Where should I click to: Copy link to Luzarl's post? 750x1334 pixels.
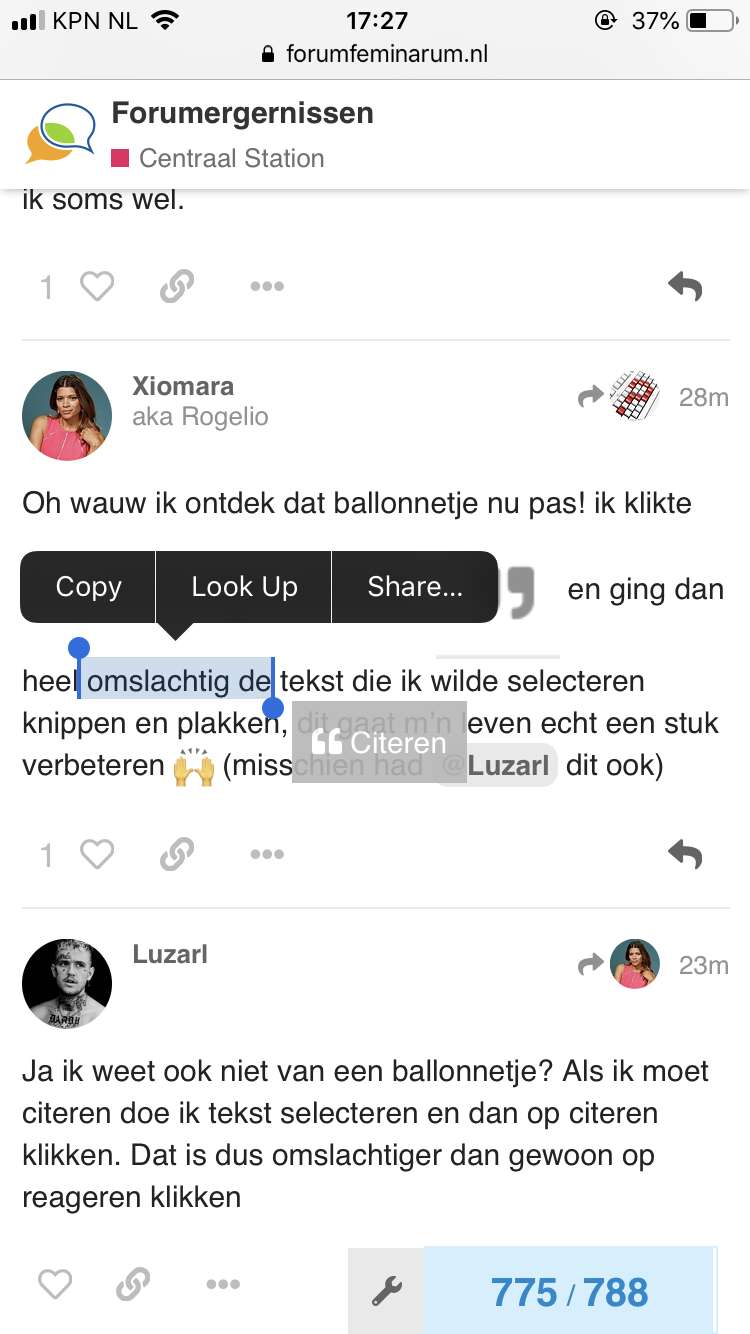click(x=133, y=1284)
